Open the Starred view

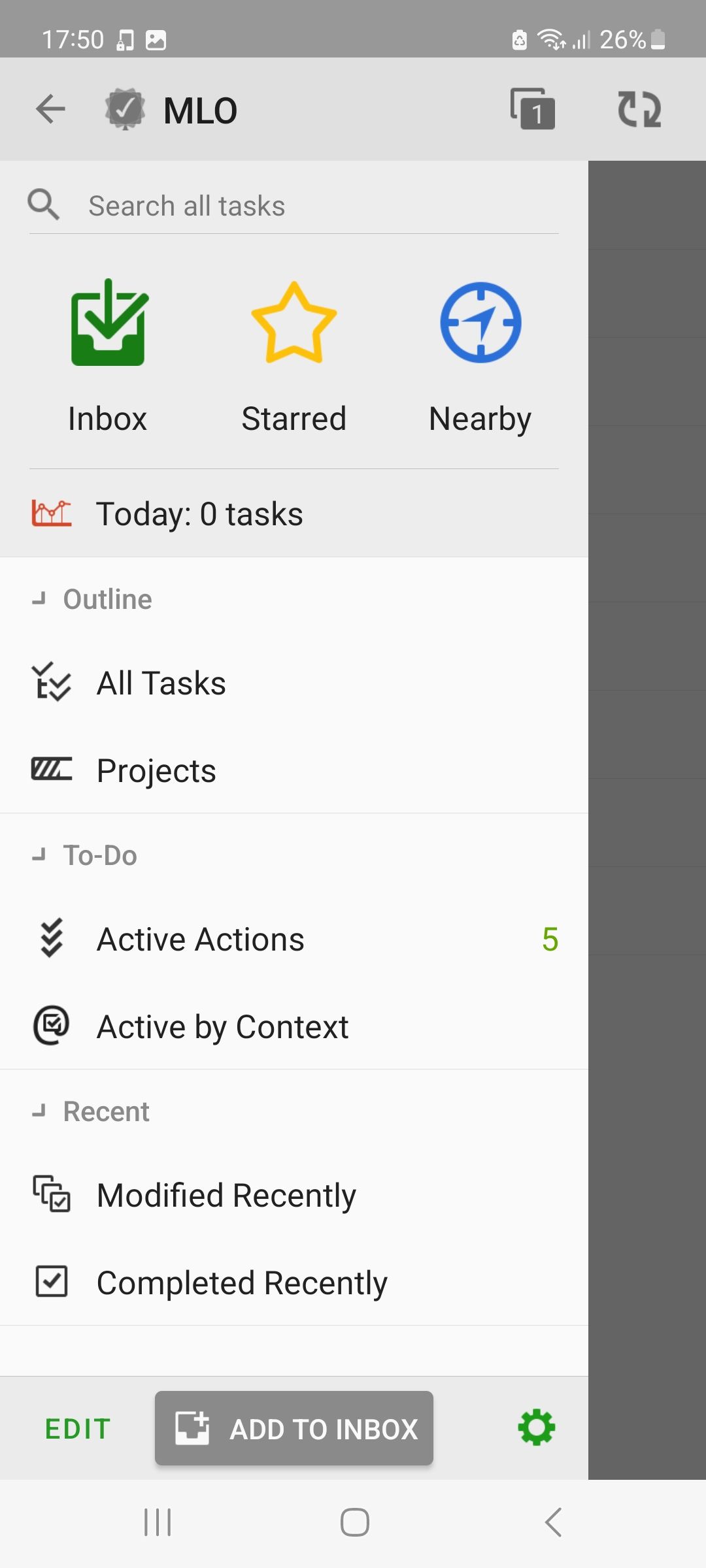pos(294,356)
